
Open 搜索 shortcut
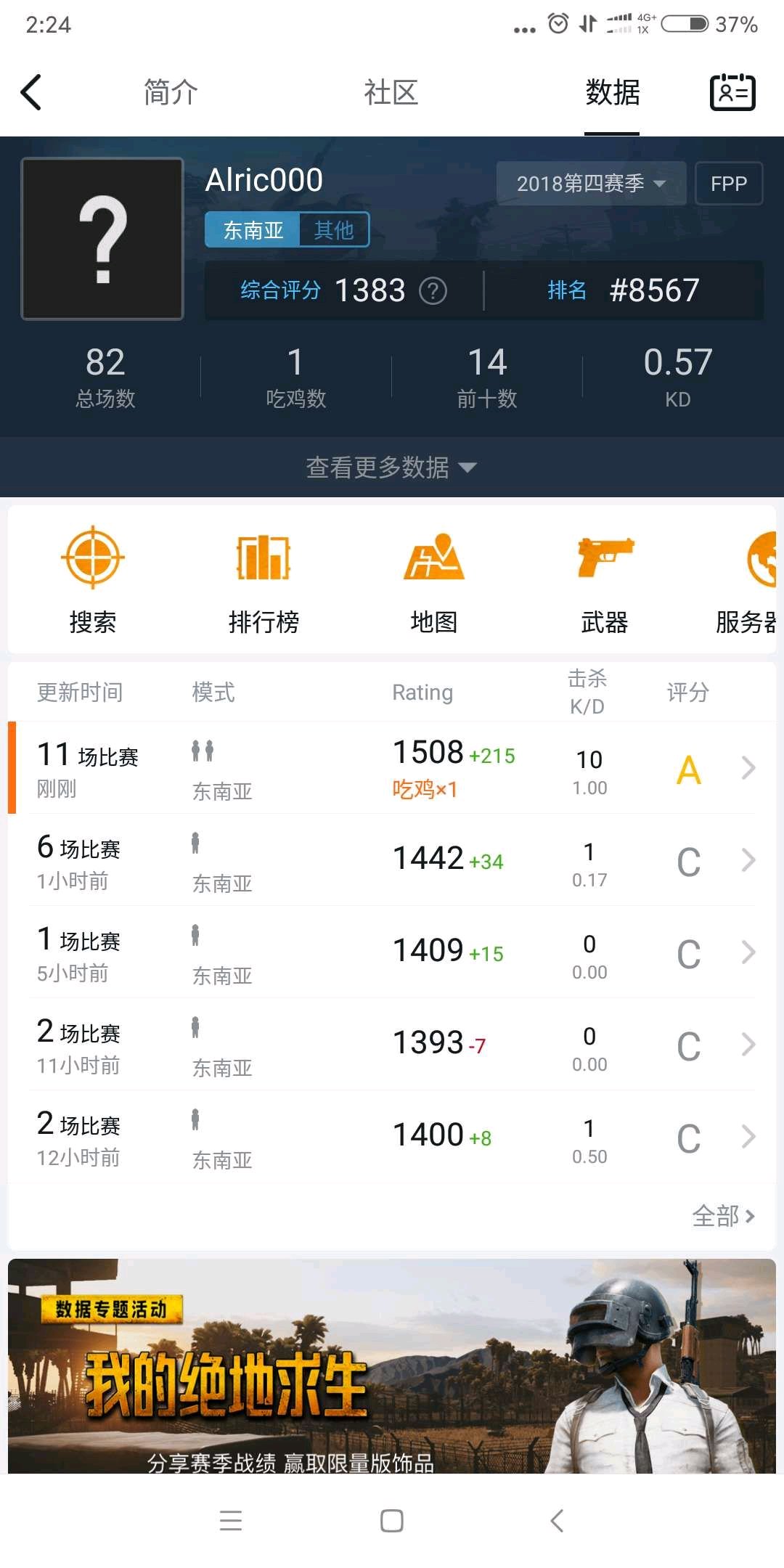[93, 580]
